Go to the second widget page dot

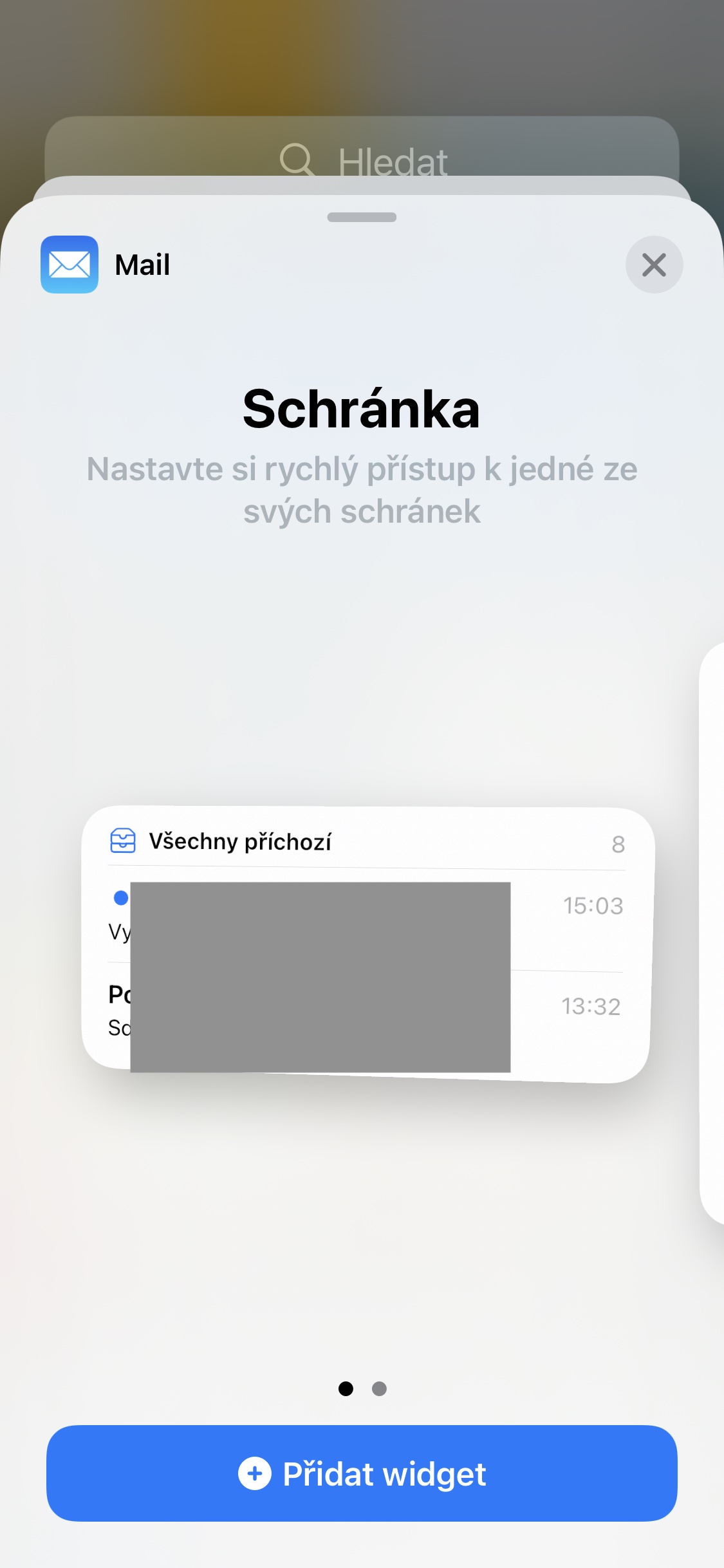point(379,1389)
